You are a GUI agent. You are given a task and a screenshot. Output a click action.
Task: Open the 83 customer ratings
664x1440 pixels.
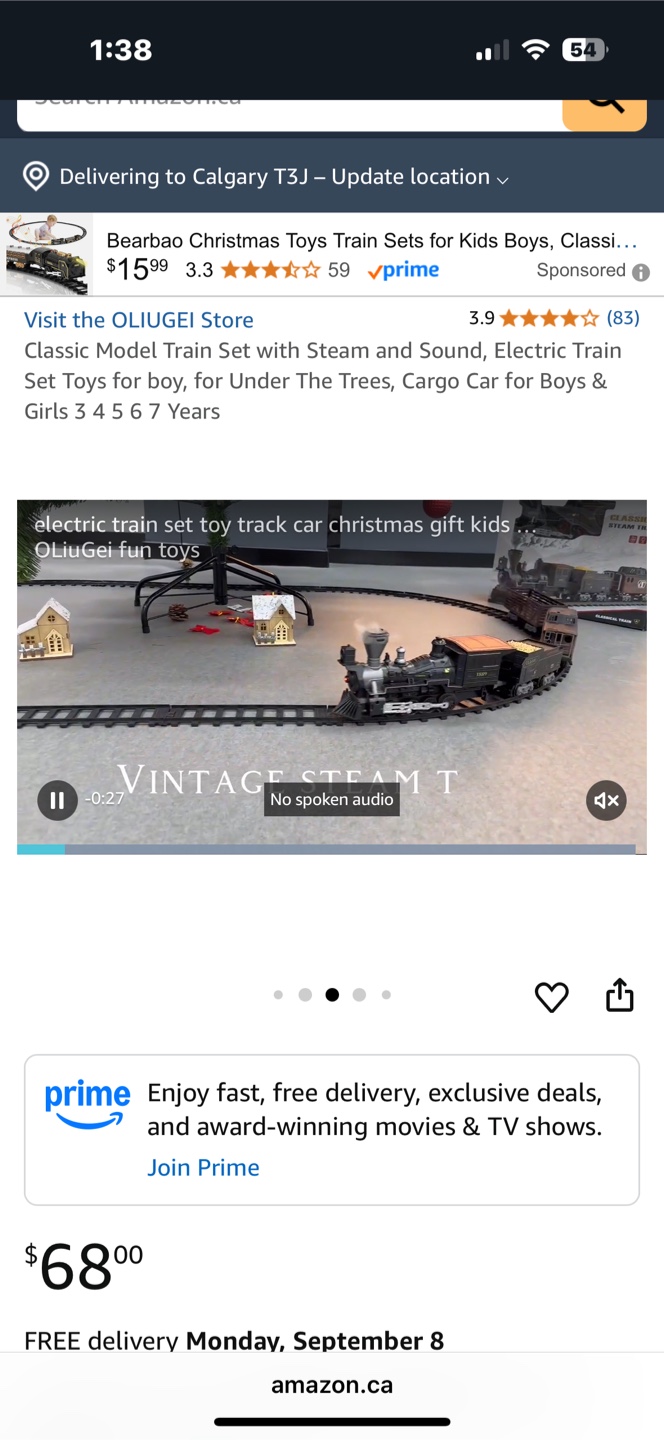tap(623, 318)
